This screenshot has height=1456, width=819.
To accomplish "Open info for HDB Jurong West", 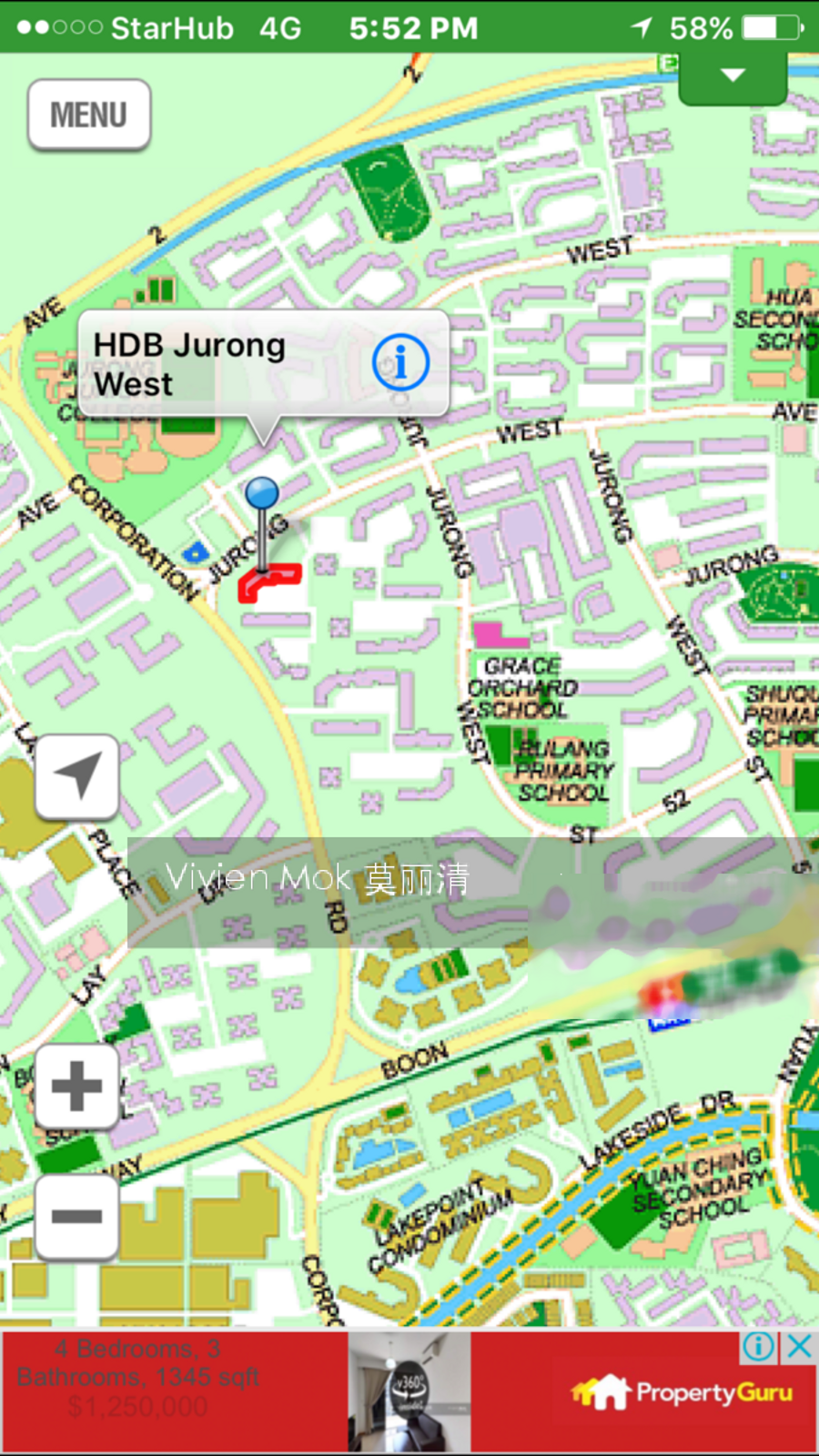I will click(400, 362).
